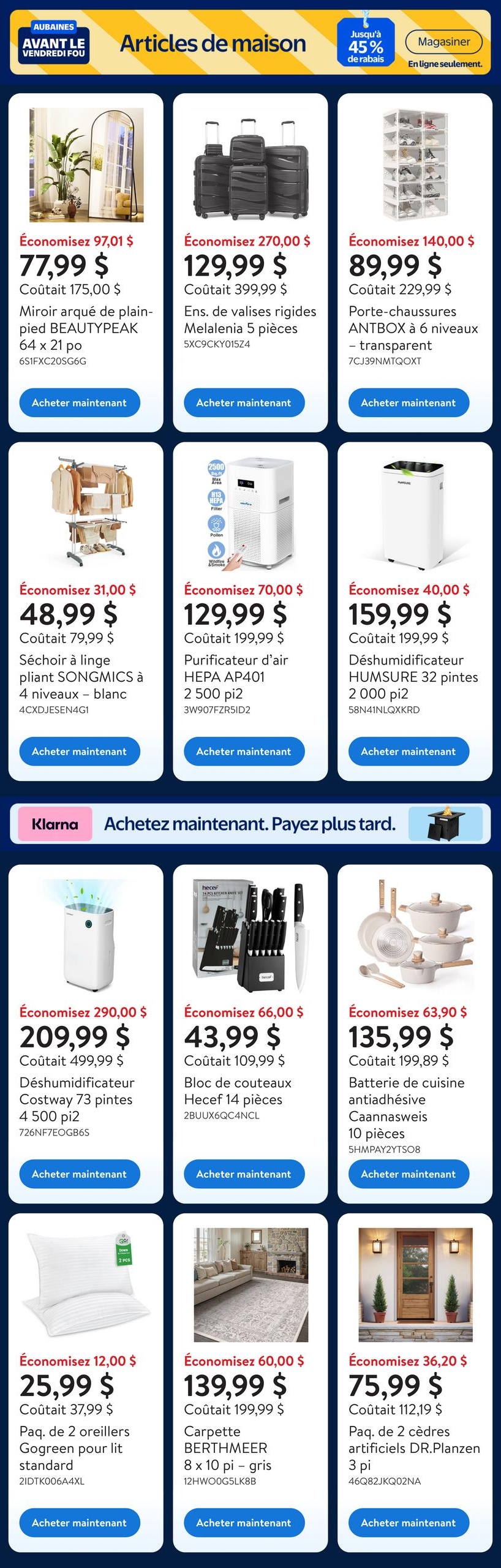The width and height of the screenshot is (501, 1568).
Task: Buy the BEAUTYPEAK arched mirror now
Action: pos(80,402)
